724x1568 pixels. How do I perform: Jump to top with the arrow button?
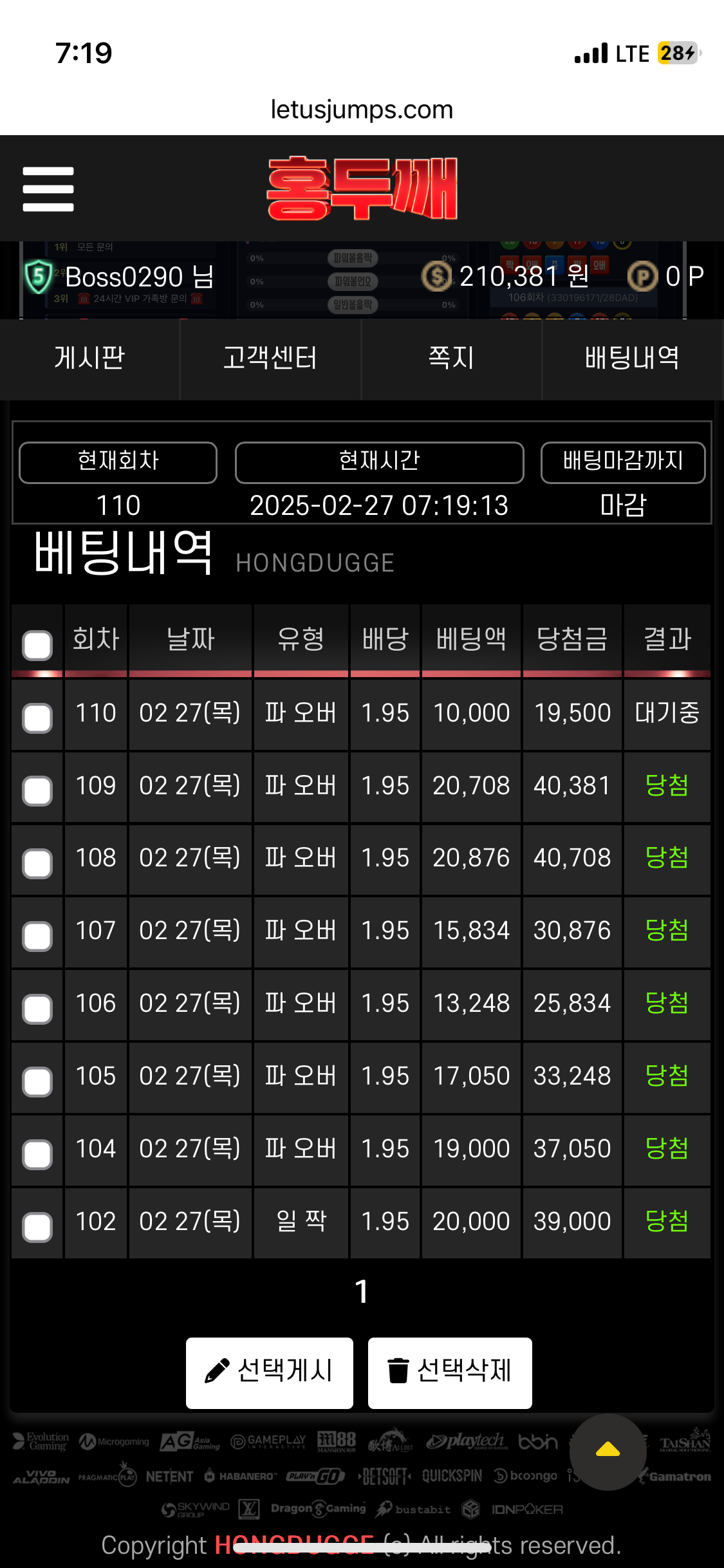pyautogui.click(x=608, y=1451)
